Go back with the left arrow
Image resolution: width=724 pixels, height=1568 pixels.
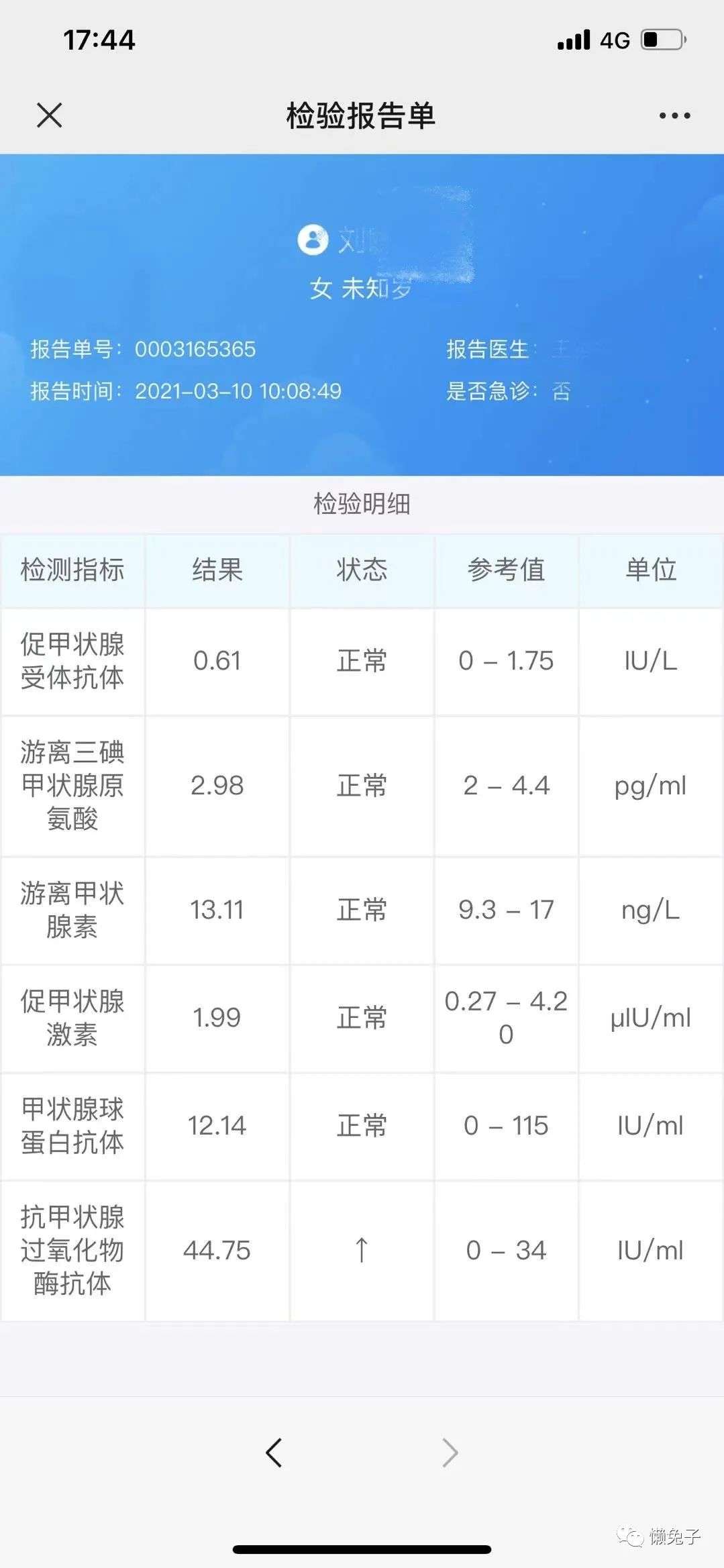(x=274, y=1453)
